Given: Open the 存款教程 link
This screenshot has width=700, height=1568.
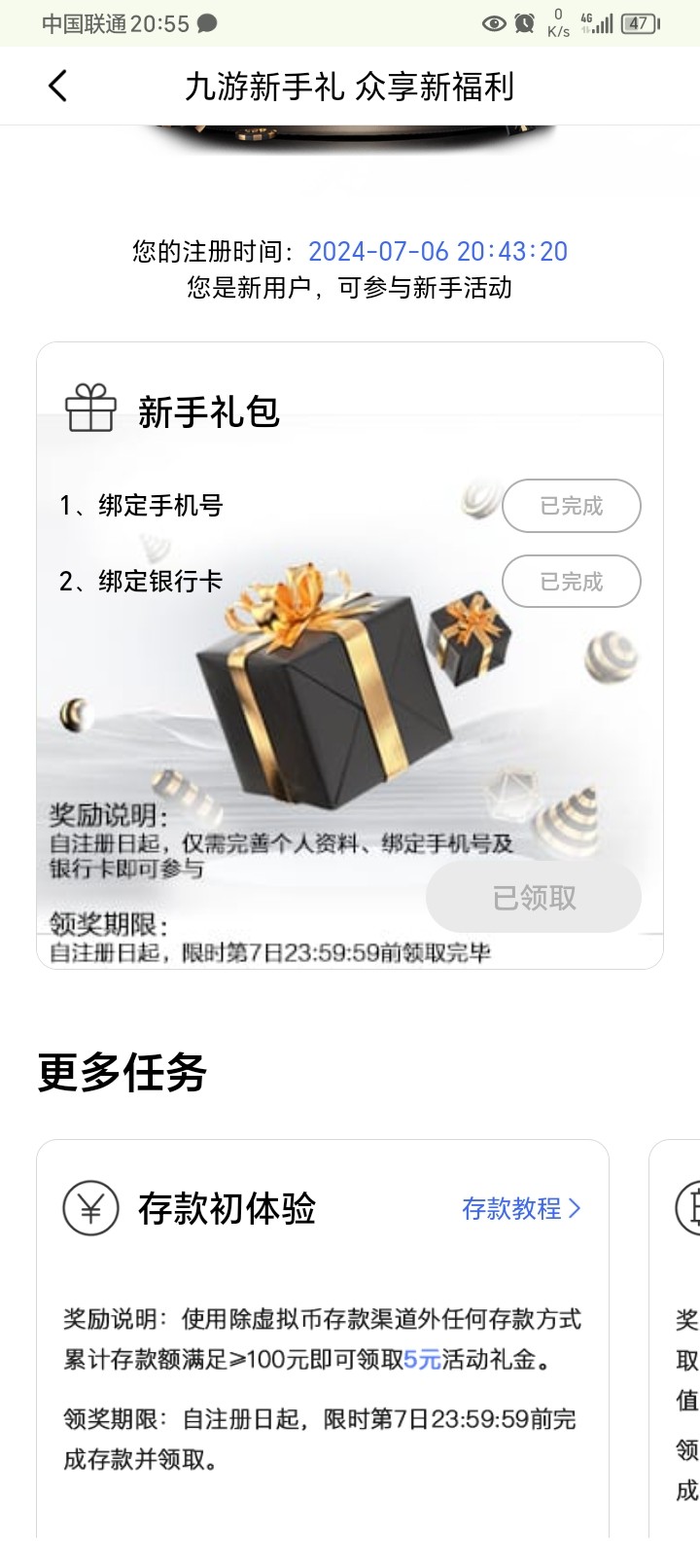Looking at the screenshot, I should click(x=521, y=1209).
